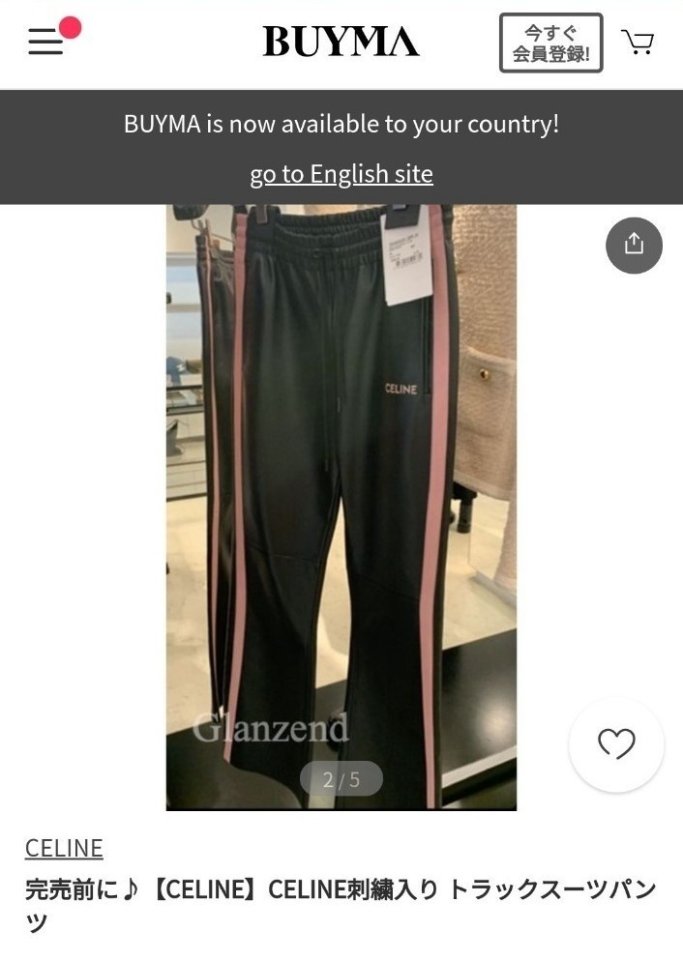This screenshot has height=960, width=683.
Task: Open the hamburger menu
Action: (46, 42)
